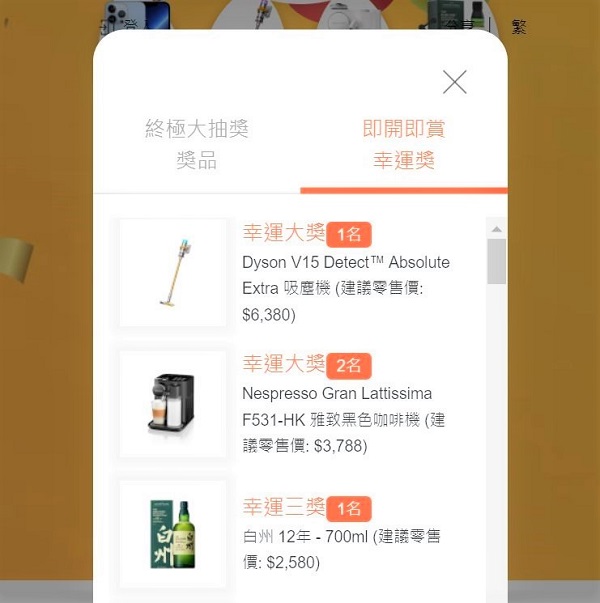The height and width of the screenshot is (603, 600).
Task: Close the prize list dialog
Action: coord(455,82)
